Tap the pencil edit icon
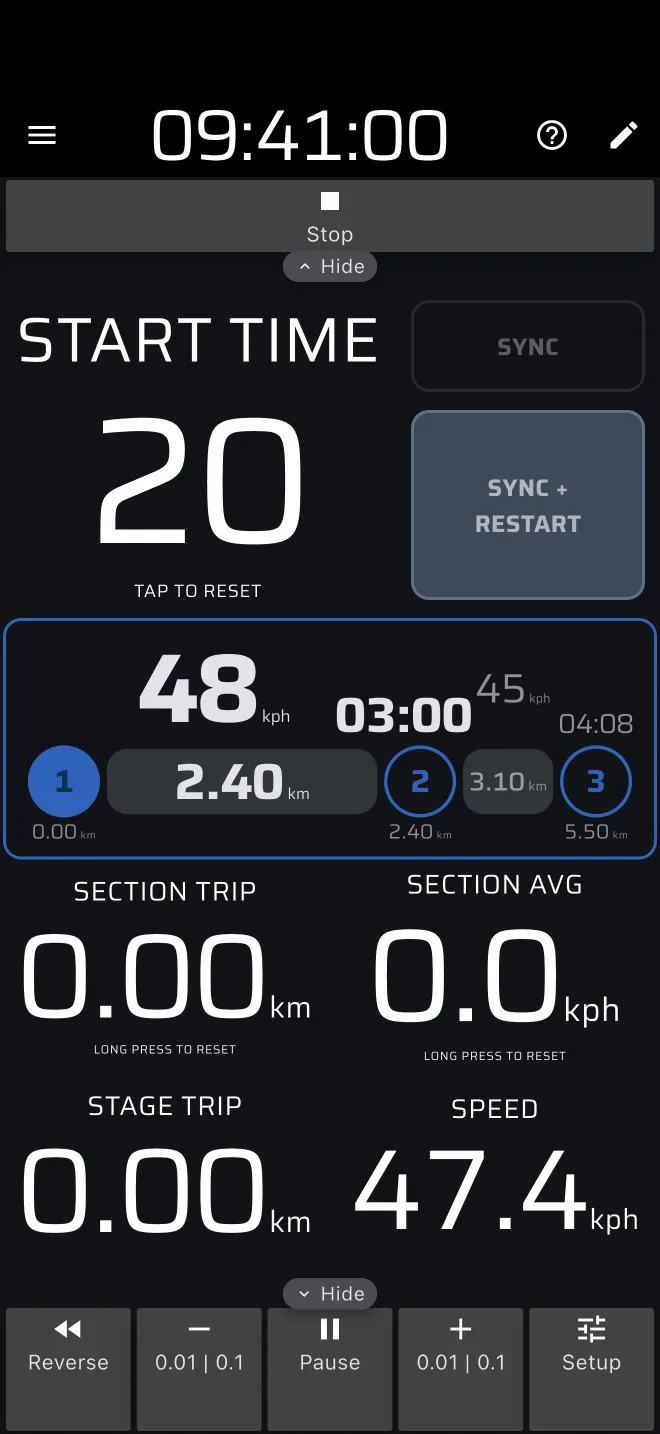Image resolution: width=660 pixels, height=1434 pixels. pyautogui.click(x=624, y=135)
